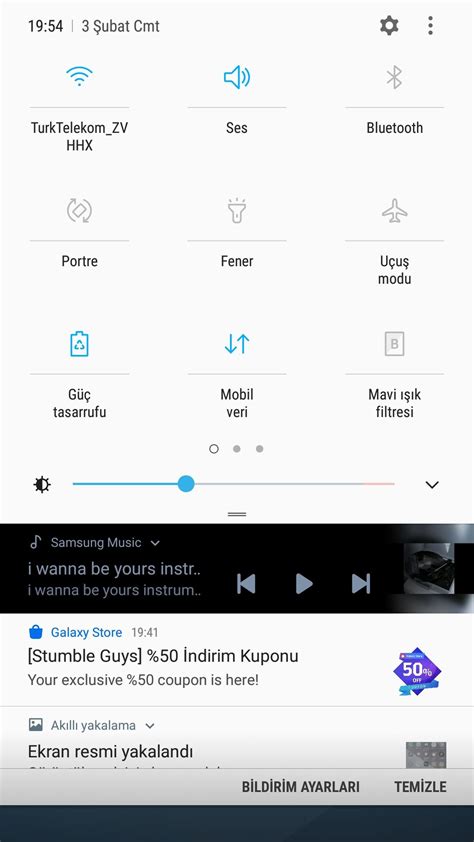Toggle the Portre rotation setting
Screen dimensions: 474x842
click(x=79, y=210)
